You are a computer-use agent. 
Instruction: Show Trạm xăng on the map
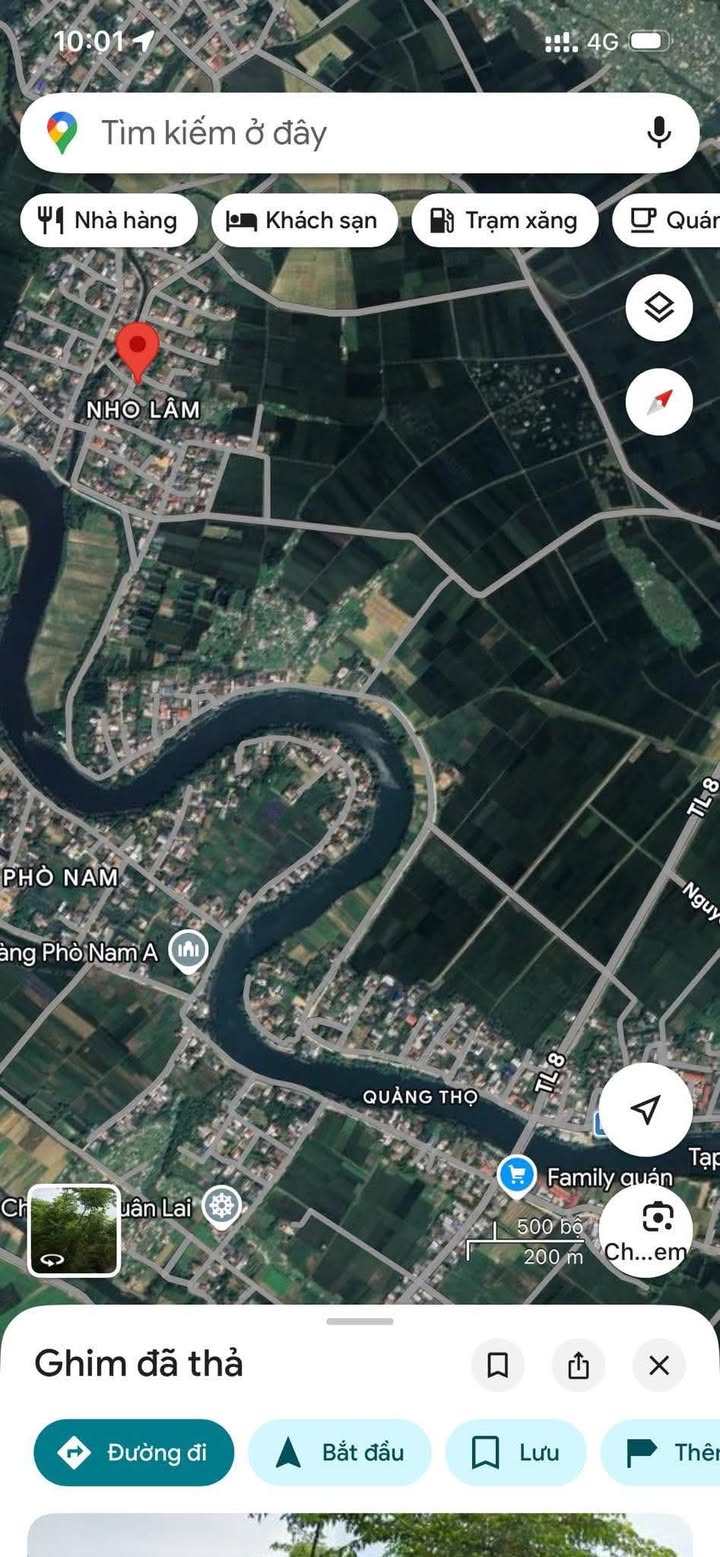504,220
